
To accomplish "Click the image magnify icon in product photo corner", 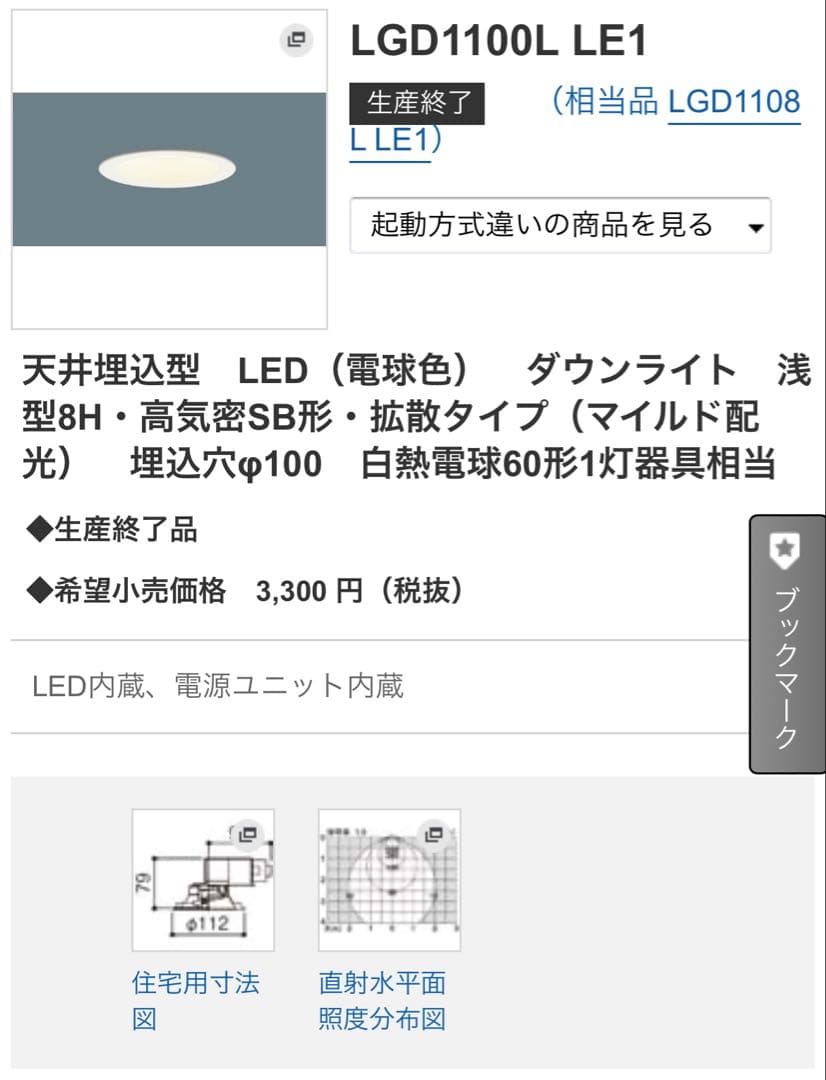I will (297, 38).
